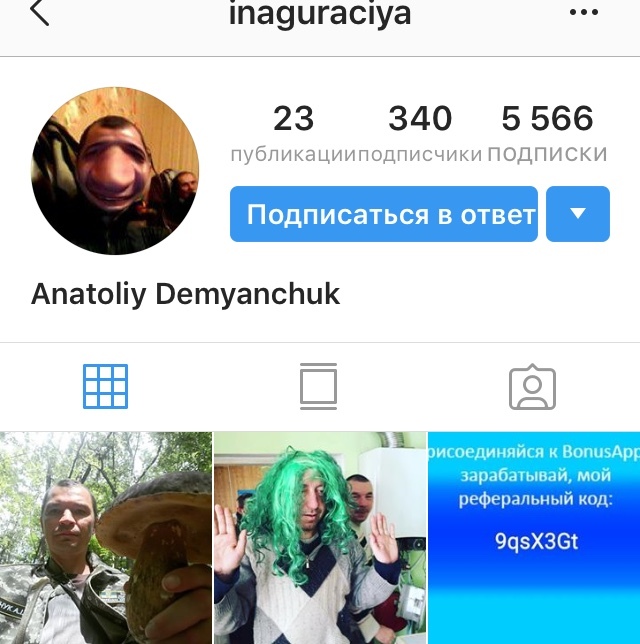Open the post with the large mushroom
Screen dimensions: 640x644
tap(105, 538)
